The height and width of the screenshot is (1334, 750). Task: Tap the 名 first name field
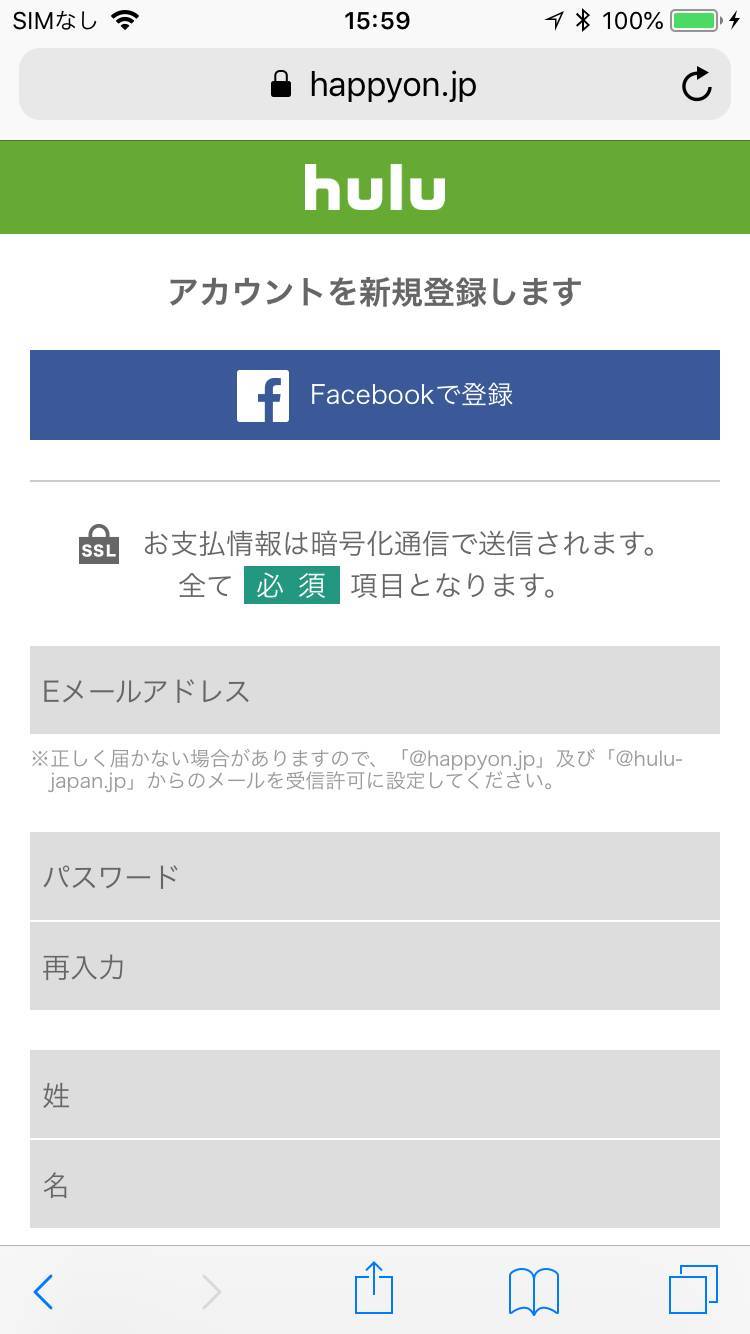pos(375,1184)
